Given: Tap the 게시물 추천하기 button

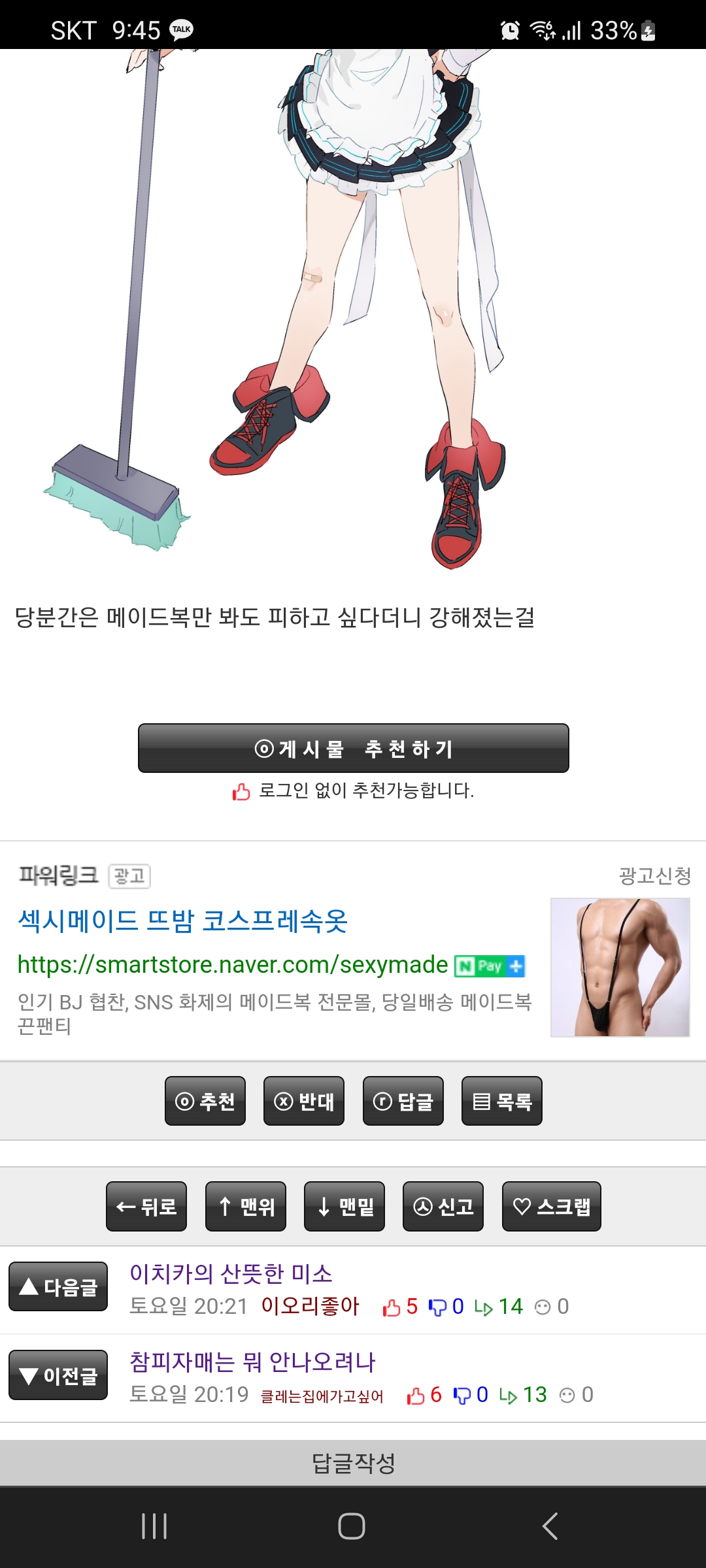Looking at the screenshot, I should (353, 748).
